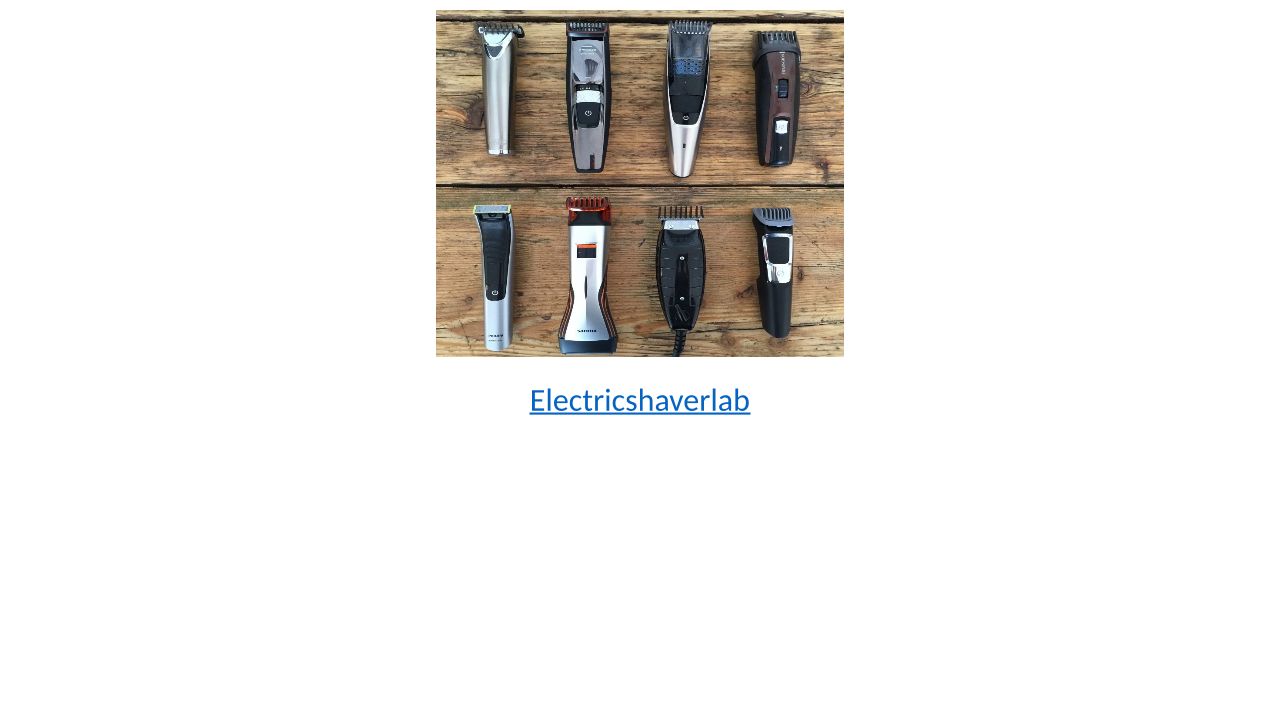Open the Electricshaverlab link
The image size is (1280, 720).
(640, 400)
